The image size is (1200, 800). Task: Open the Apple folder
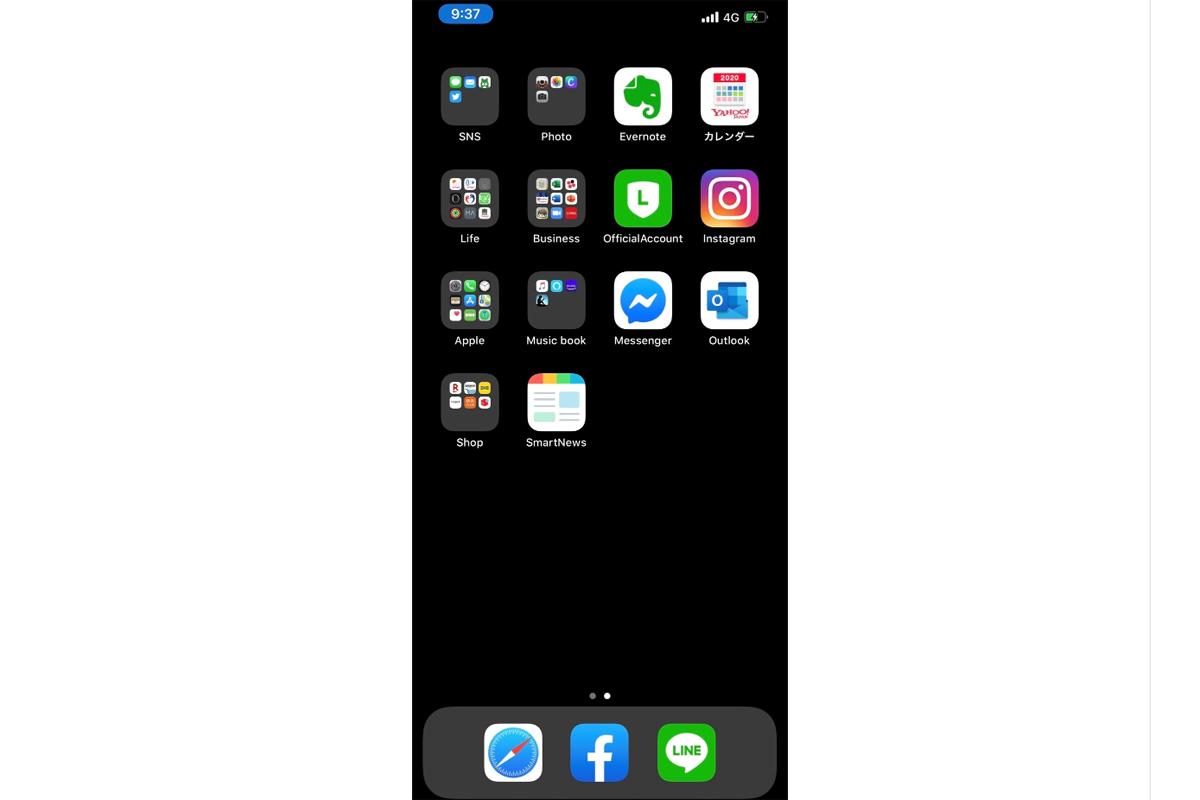click(469, 300)
